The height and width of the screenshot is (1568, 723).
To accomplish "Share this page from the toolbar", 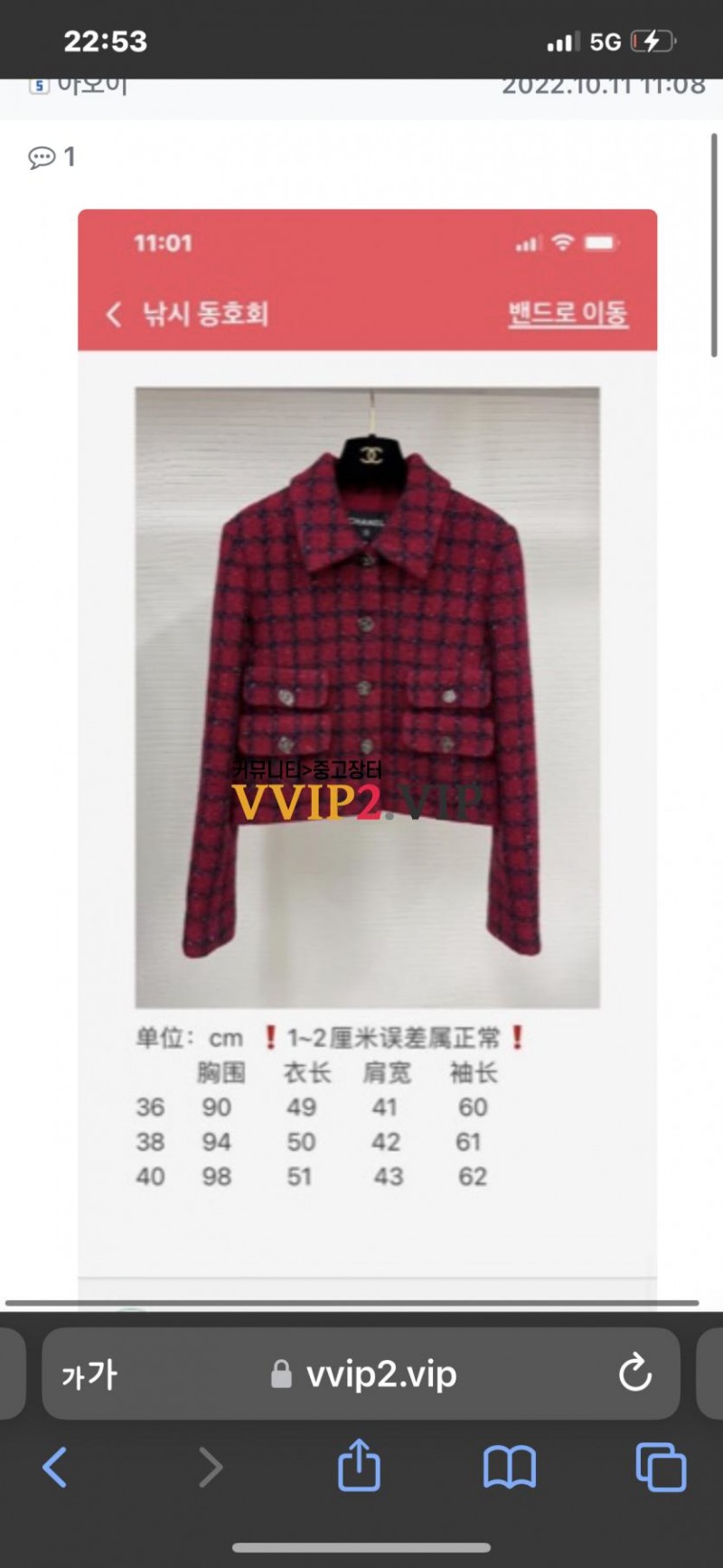I will [359, 1466].
